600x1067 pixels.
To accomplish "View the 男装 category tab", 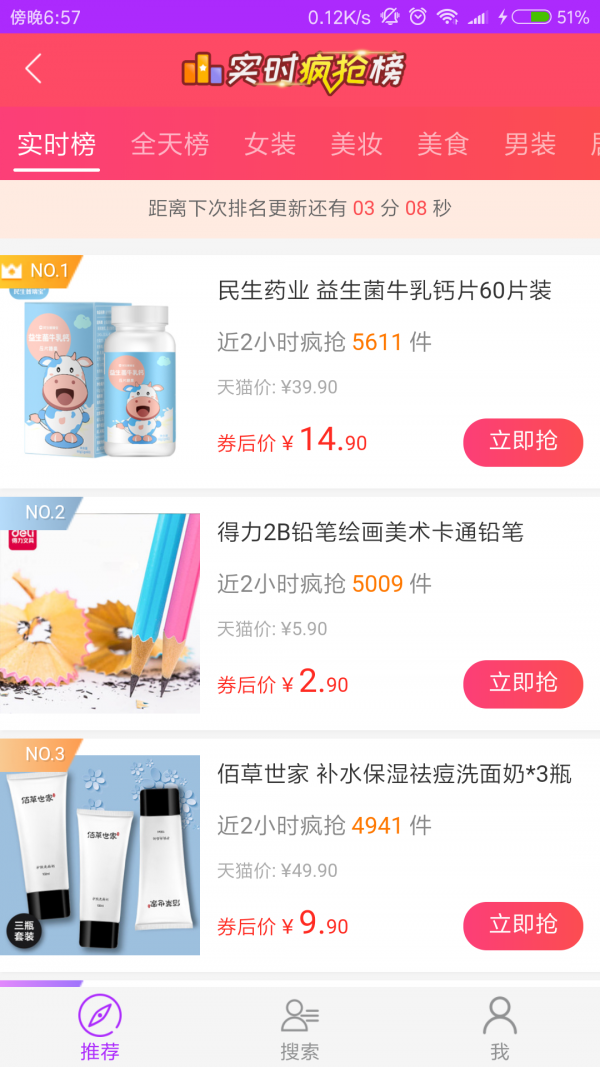I will coord(530,144).
